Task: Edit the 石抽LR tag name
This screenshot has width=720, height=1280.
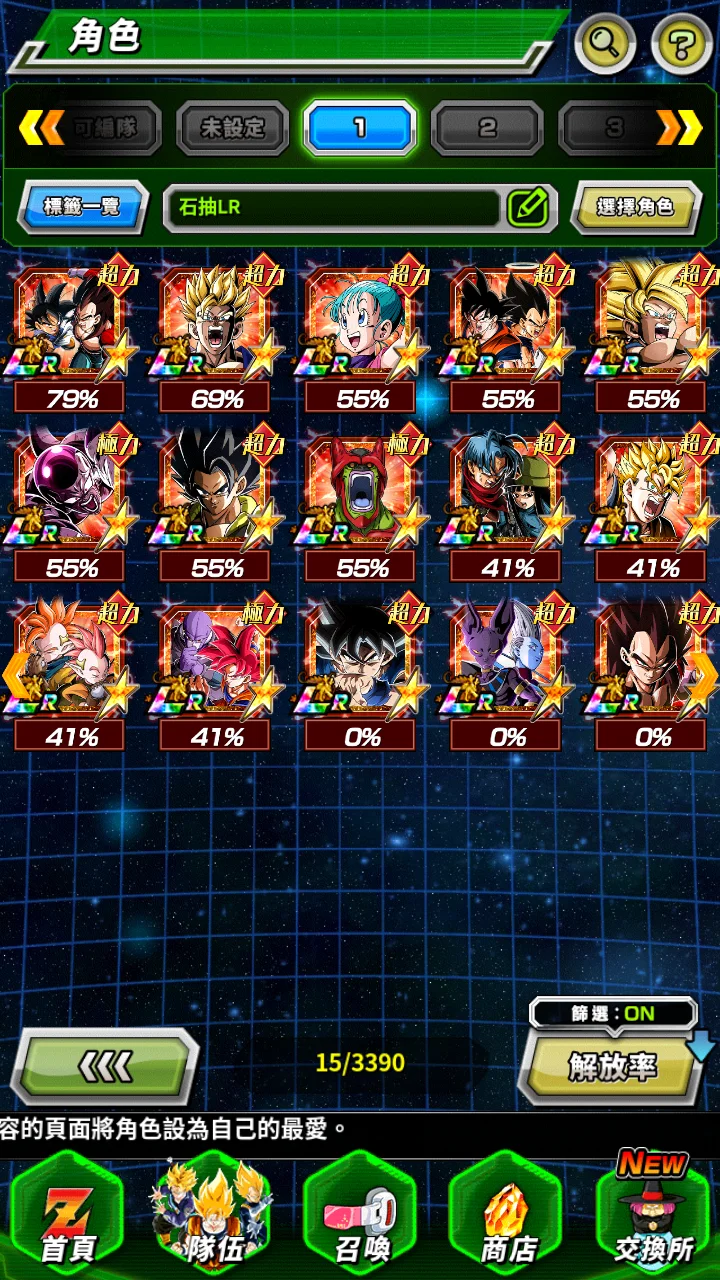Action: [529, 208]
